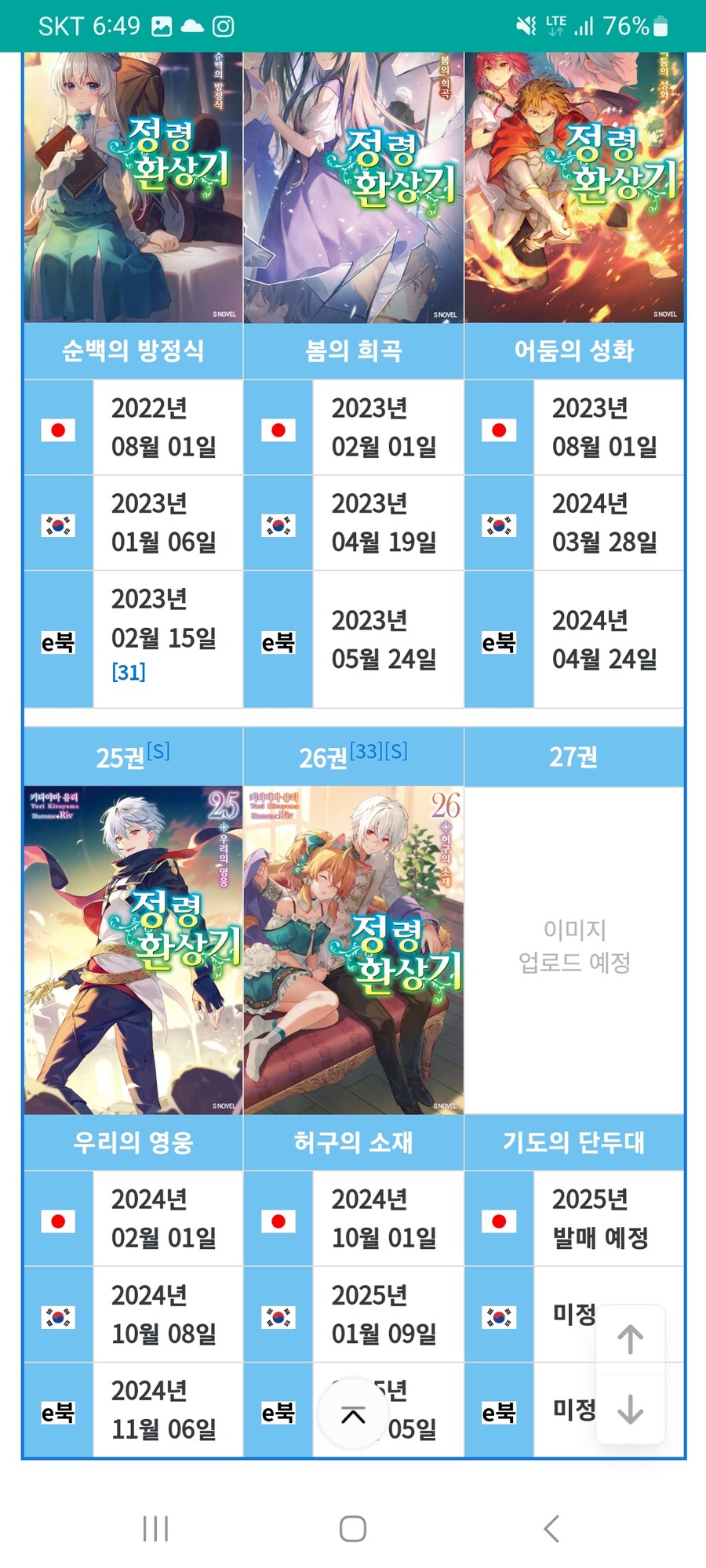View the 어둠의 성화 cover image

(574, 188)
